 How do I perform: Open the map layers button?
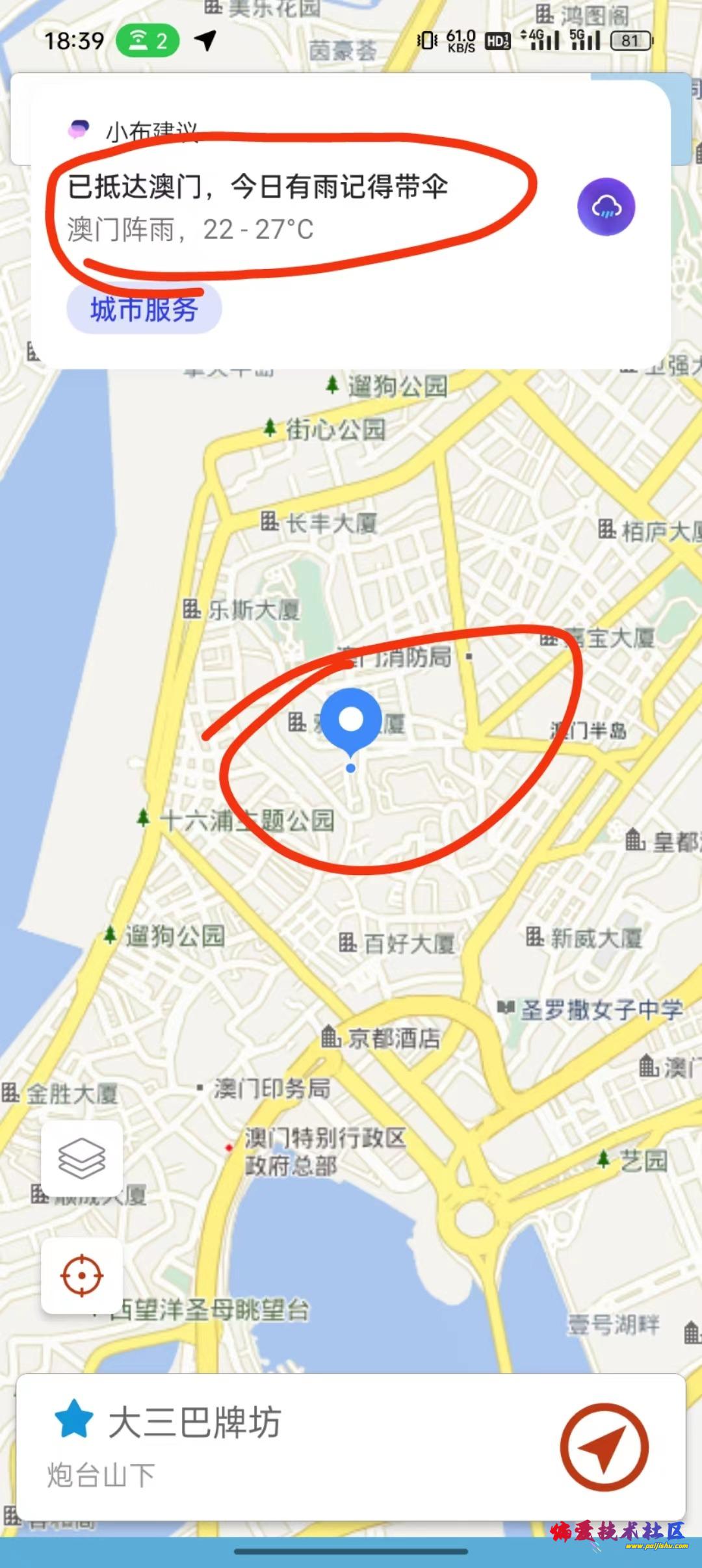(82, 1158)
